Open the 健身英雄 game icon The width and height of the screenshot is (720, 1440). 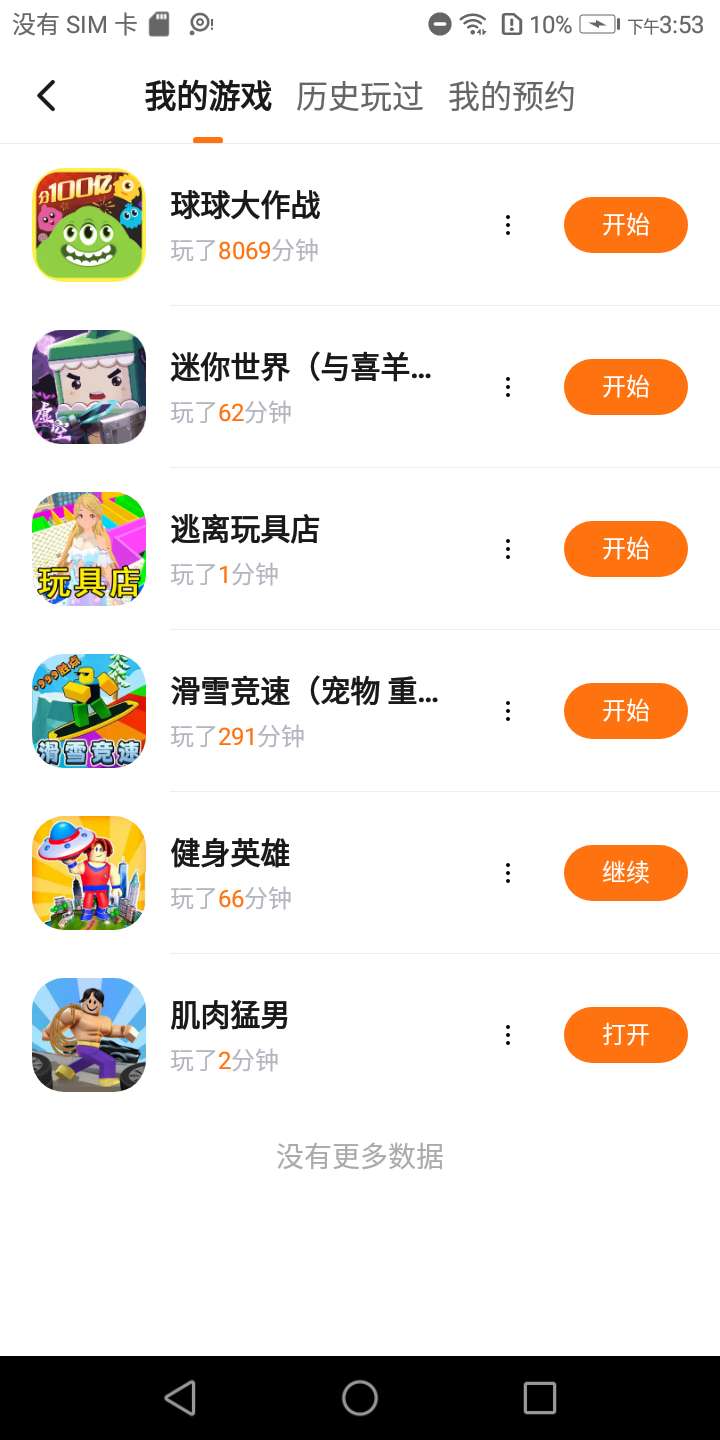click(x=89, y=873)
